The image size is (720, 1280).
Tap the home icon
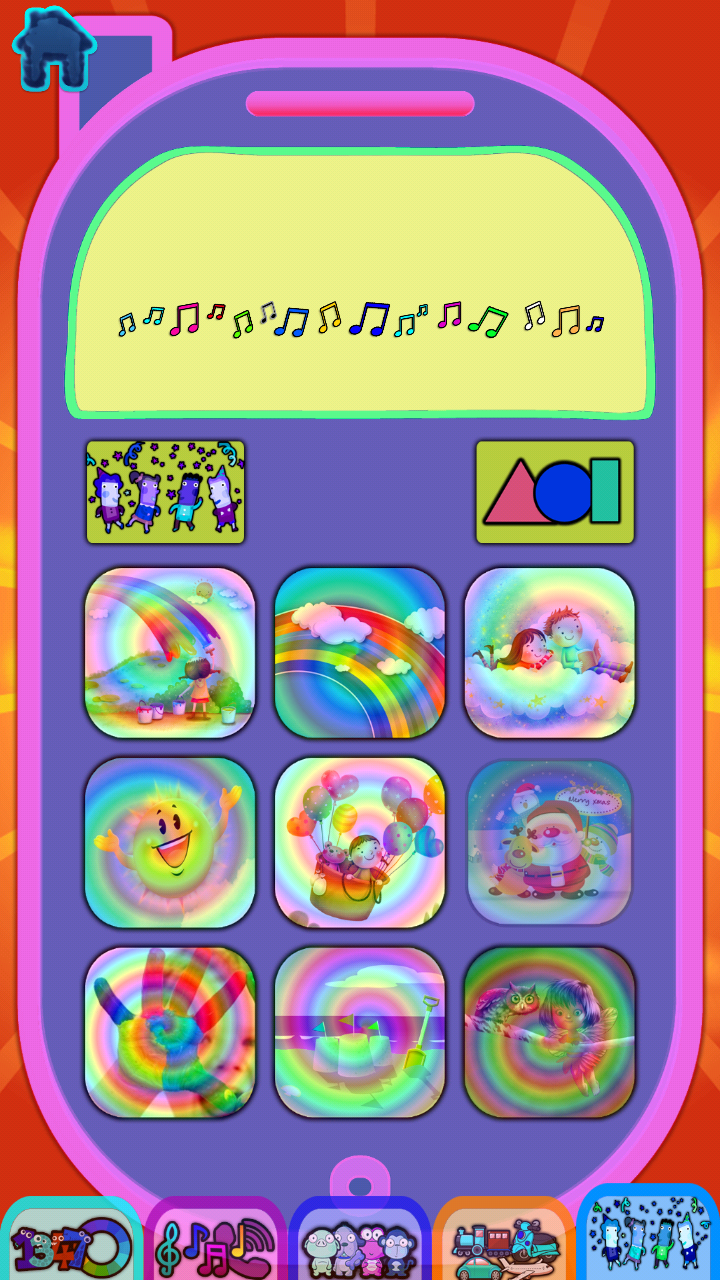coord(54,48)
